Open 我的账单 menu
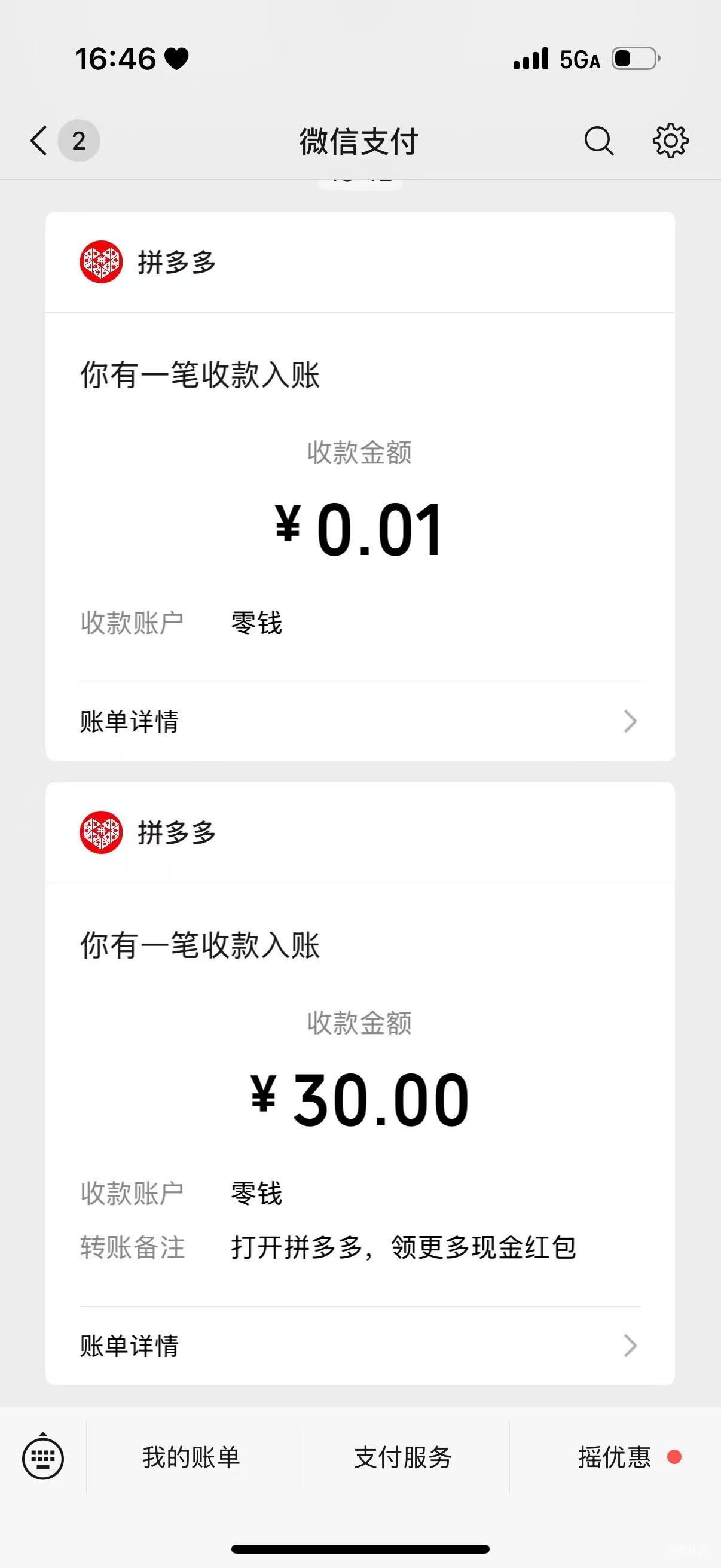 pyautogui.click(x=191, y=1457)
